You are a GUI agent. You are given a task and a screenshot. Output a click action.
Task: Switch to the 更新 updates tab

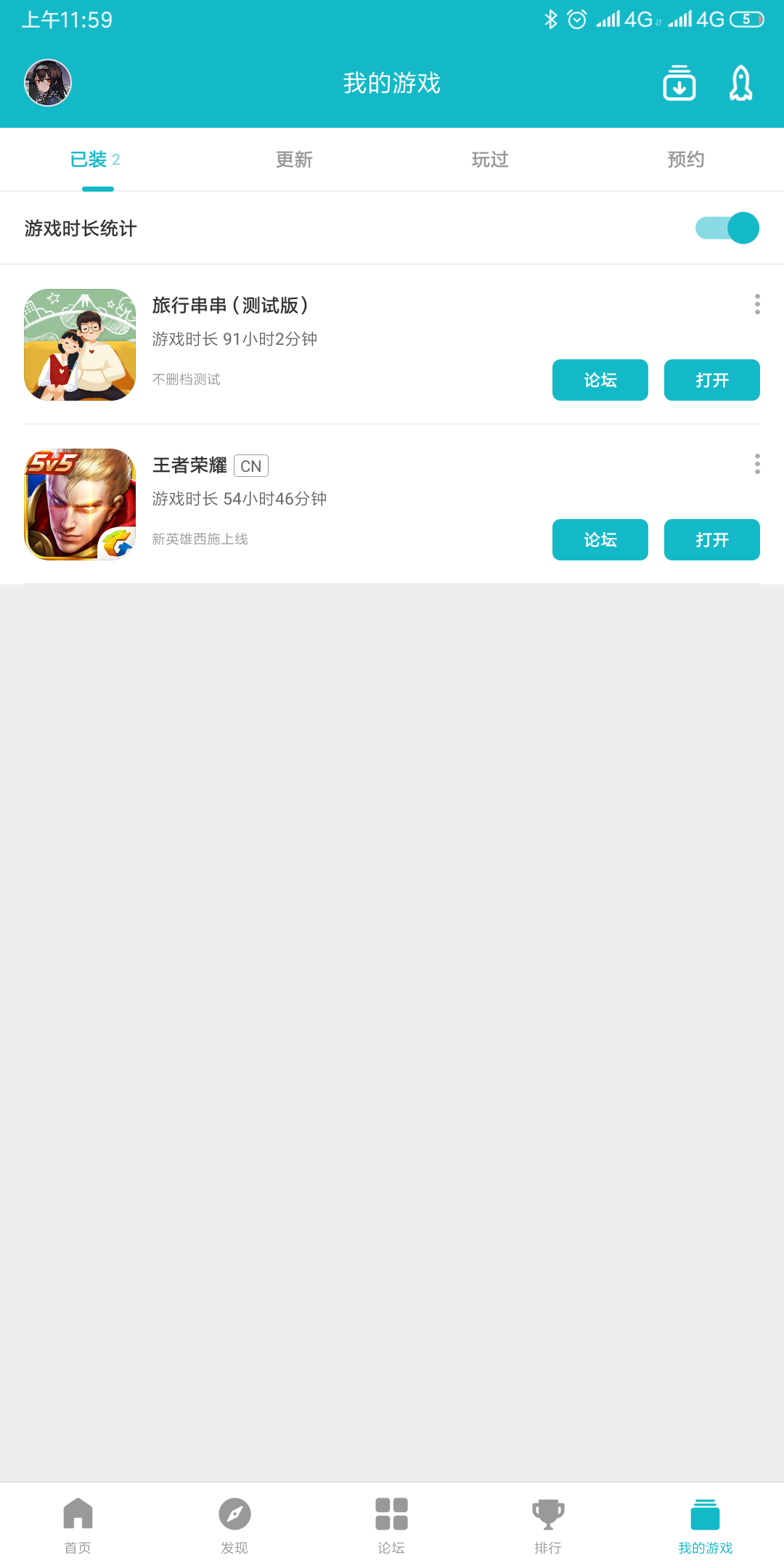coord(293,159)
